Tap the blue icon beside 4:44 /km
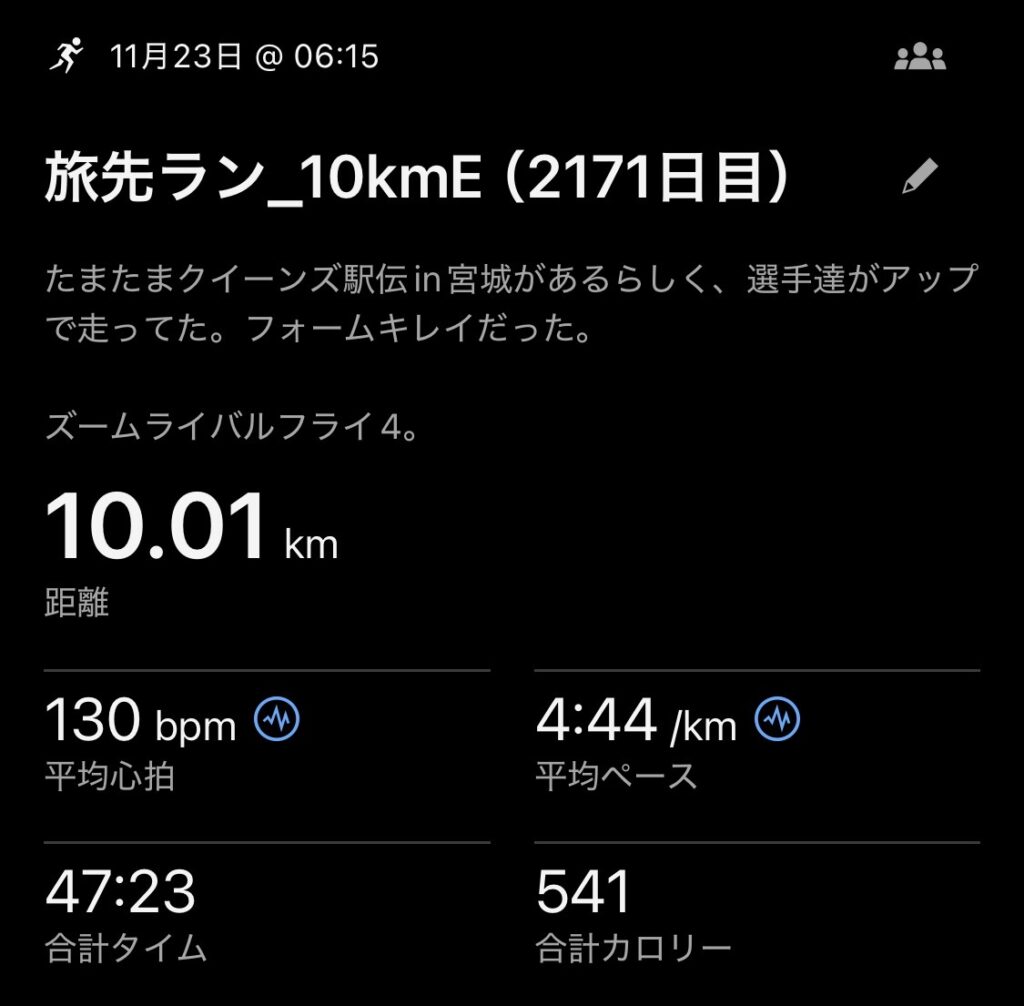The image size is (1024, 1006). click(777, 718)
